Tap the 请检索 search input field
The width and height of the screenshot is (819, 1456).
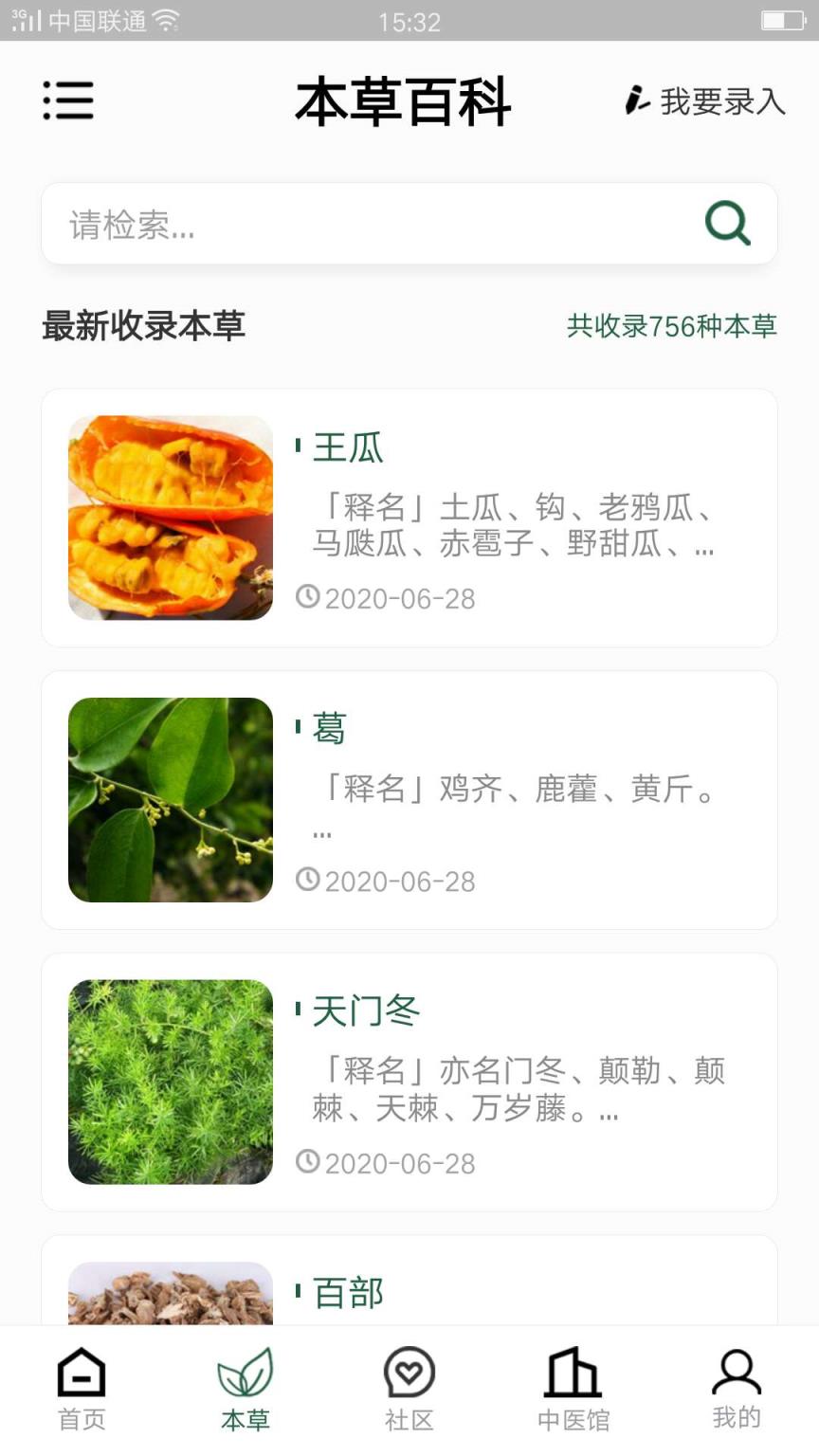pos(284,223)
